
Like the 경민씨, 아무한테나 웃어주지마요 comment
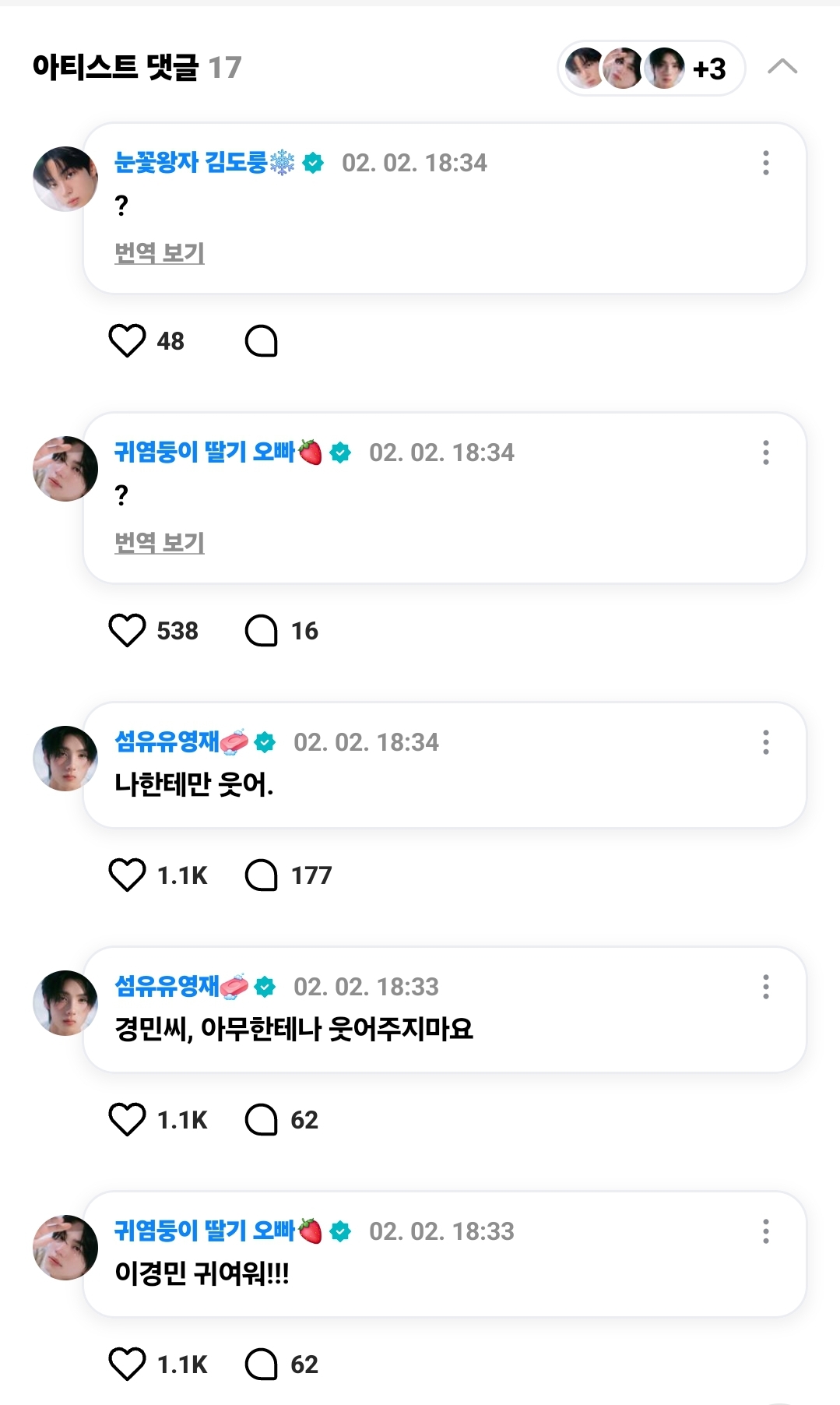[127, 1119]
